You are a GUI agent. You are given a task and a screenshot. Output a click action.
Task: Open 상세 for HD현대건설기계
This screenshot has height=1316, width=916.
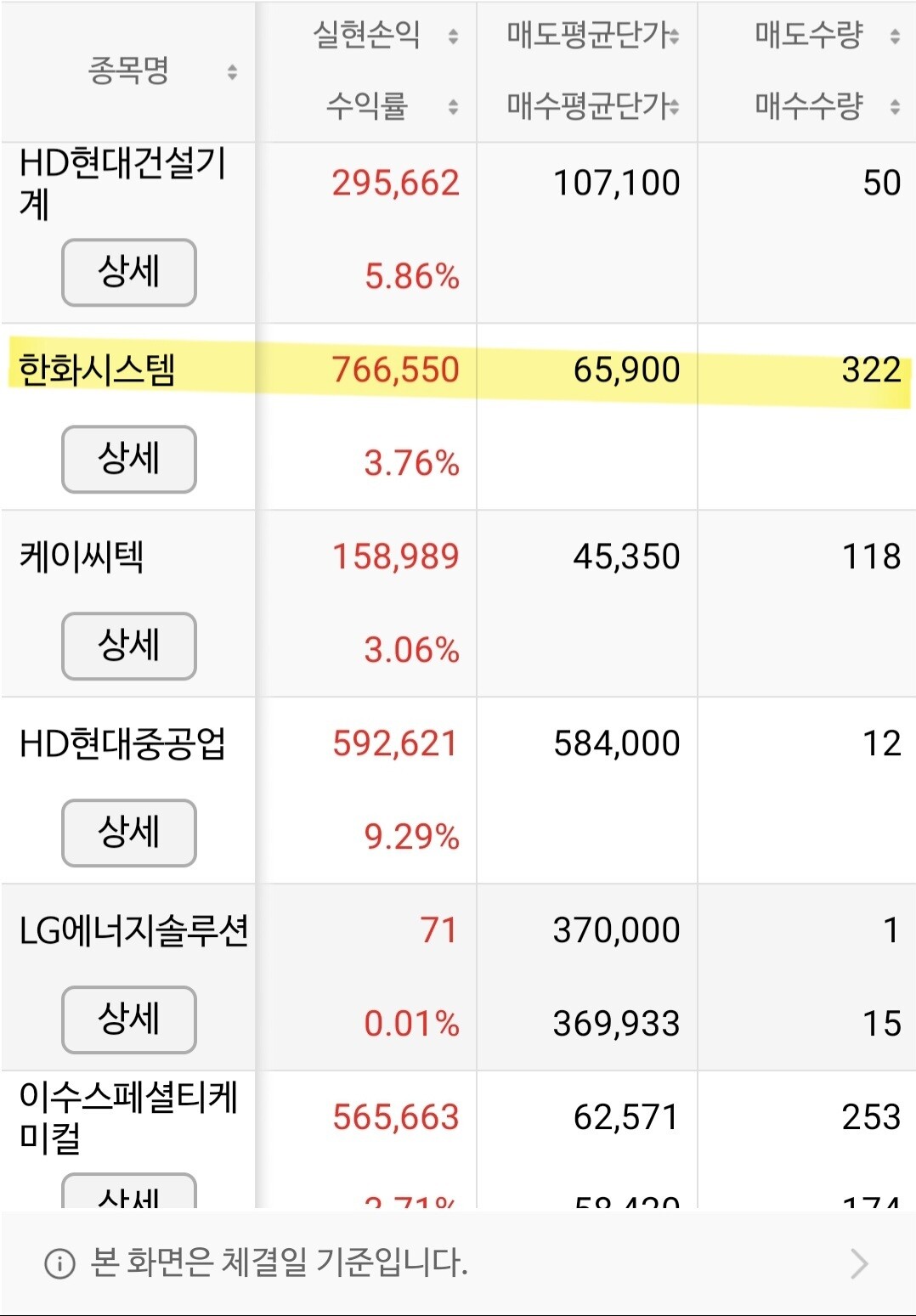pyautogui.click(x=129, y=273)
